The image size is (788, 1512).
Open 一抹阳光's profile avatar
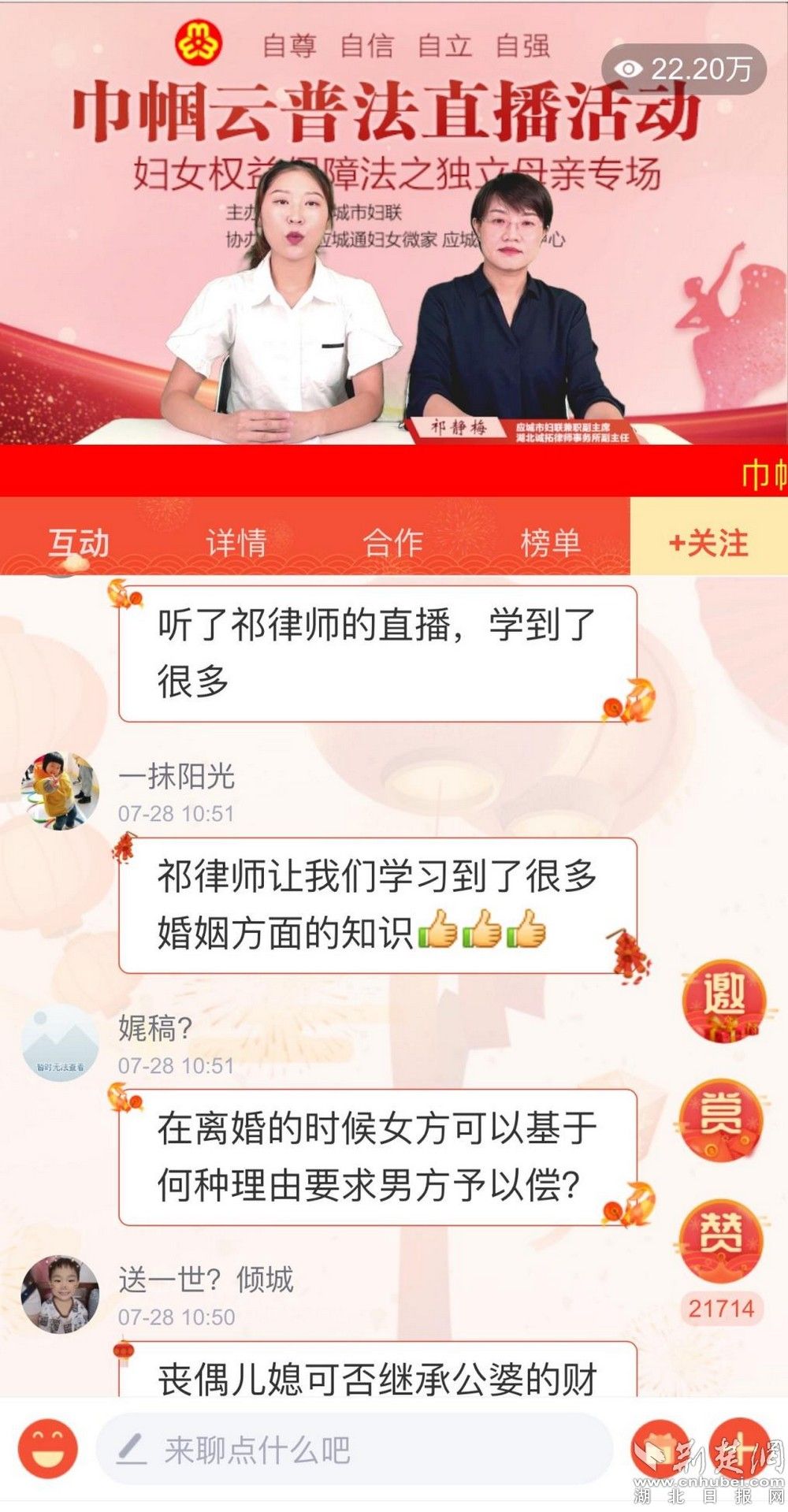tap(60, 791)
